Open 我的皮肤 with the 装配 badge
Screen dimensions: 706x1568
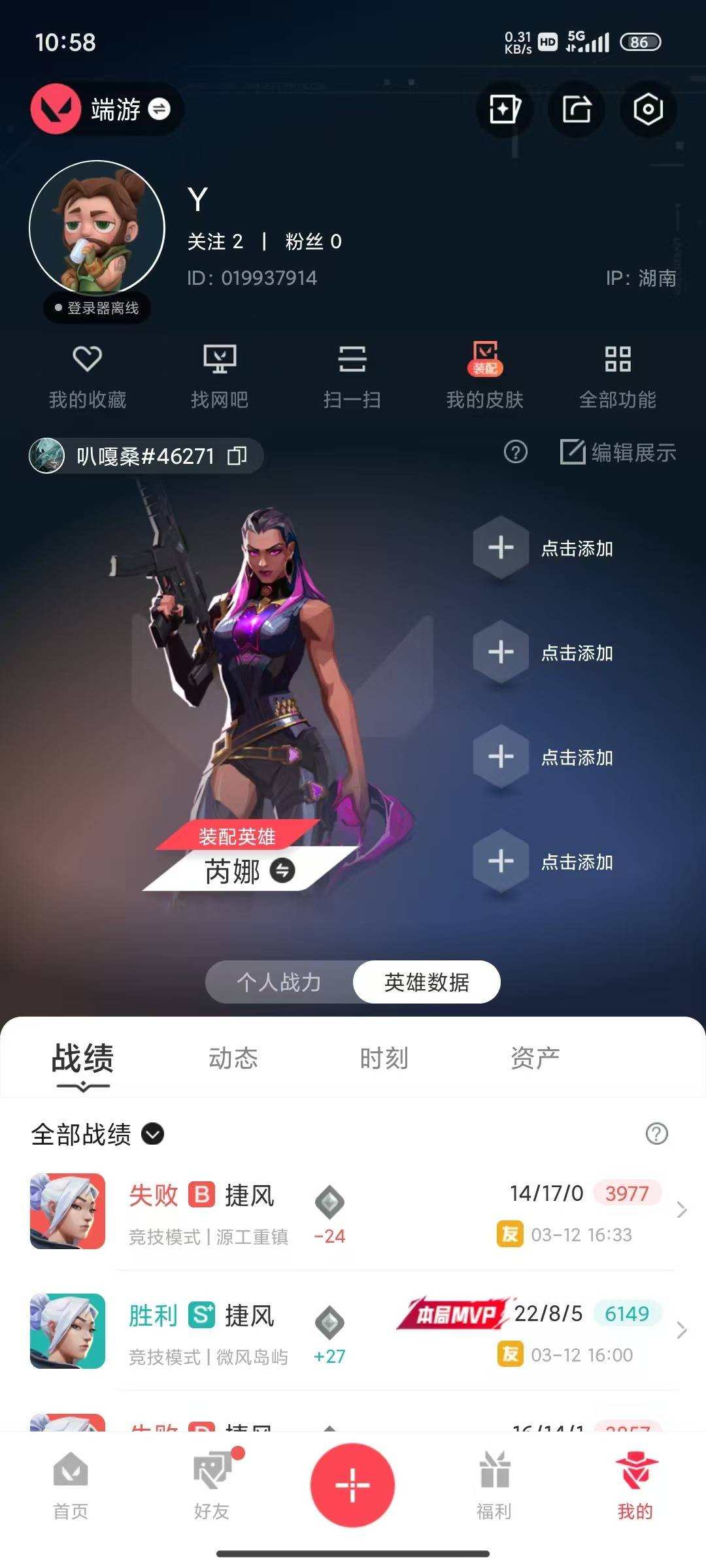pyautogui.click(x=486, y=376)
